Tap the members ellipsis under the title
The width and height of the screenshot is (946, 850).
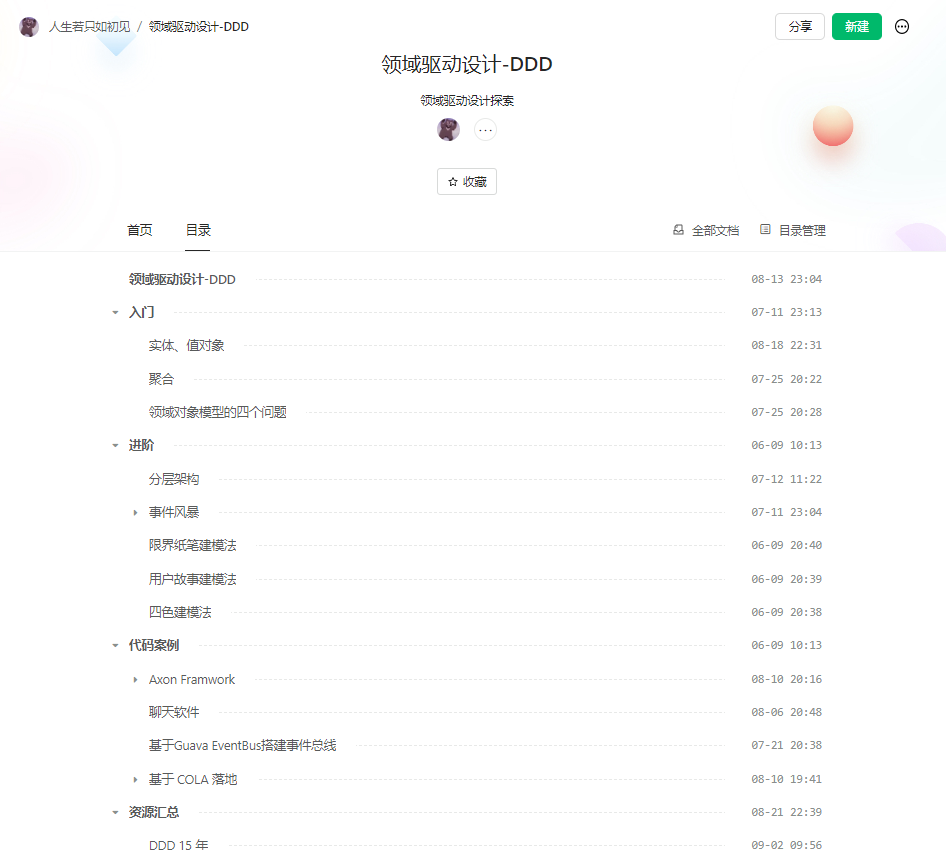(485, 130)
